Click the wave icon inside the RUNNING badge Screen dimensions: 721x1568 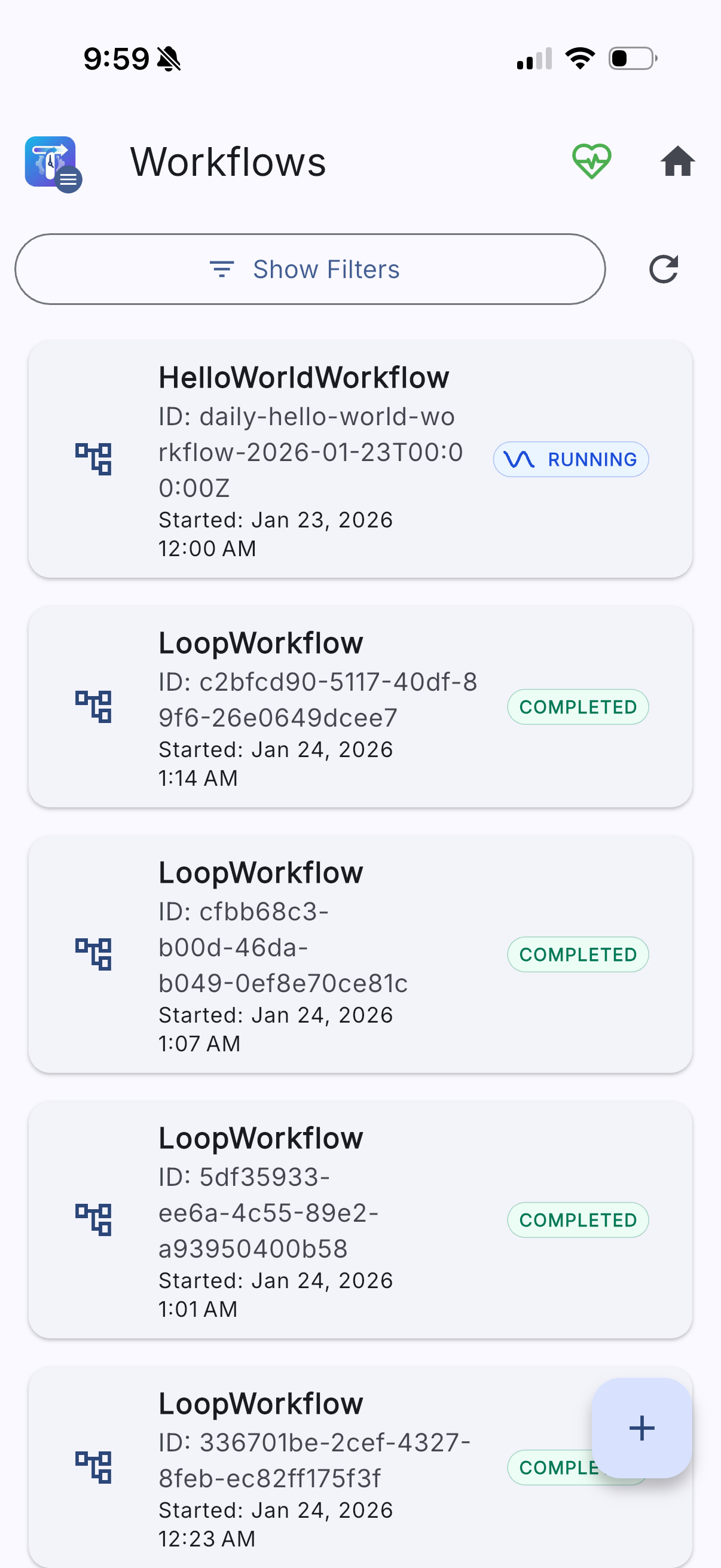[x=518, y=459]
